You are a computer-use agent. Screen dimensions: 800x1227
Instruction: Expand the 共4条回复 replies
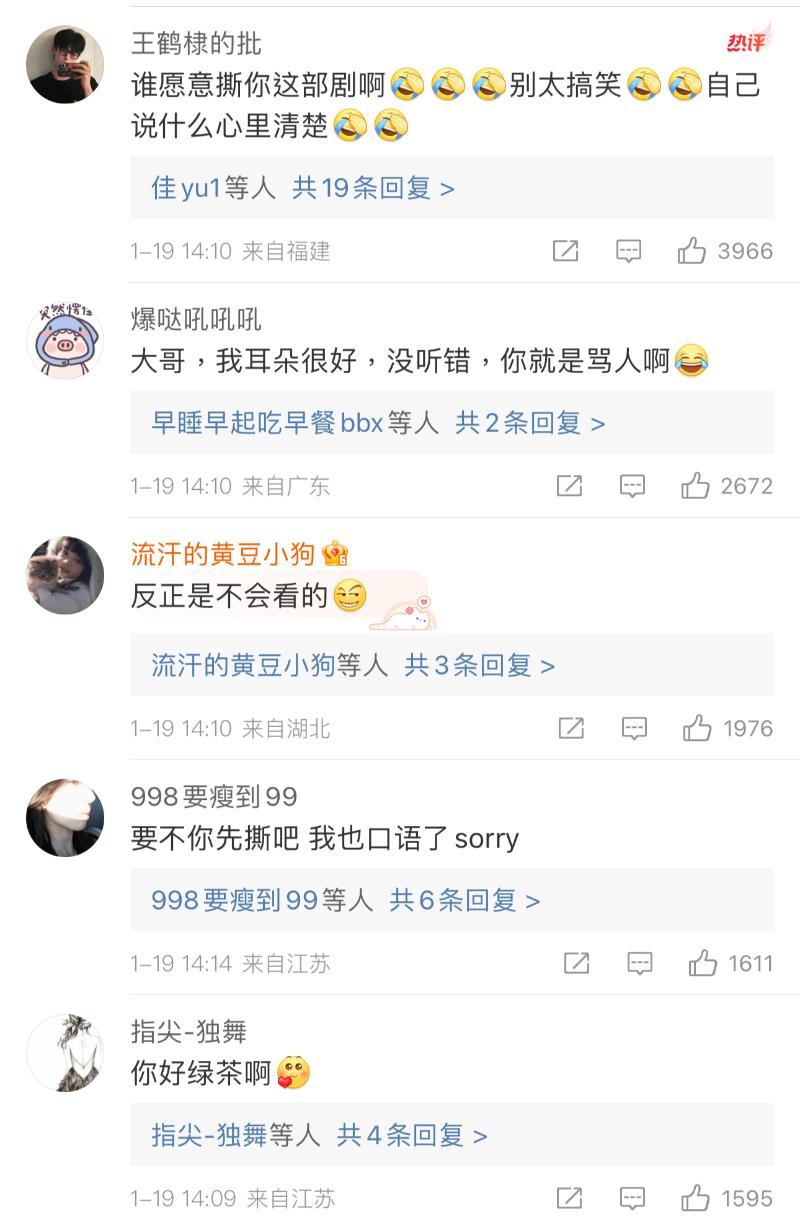pos(412,1135)
